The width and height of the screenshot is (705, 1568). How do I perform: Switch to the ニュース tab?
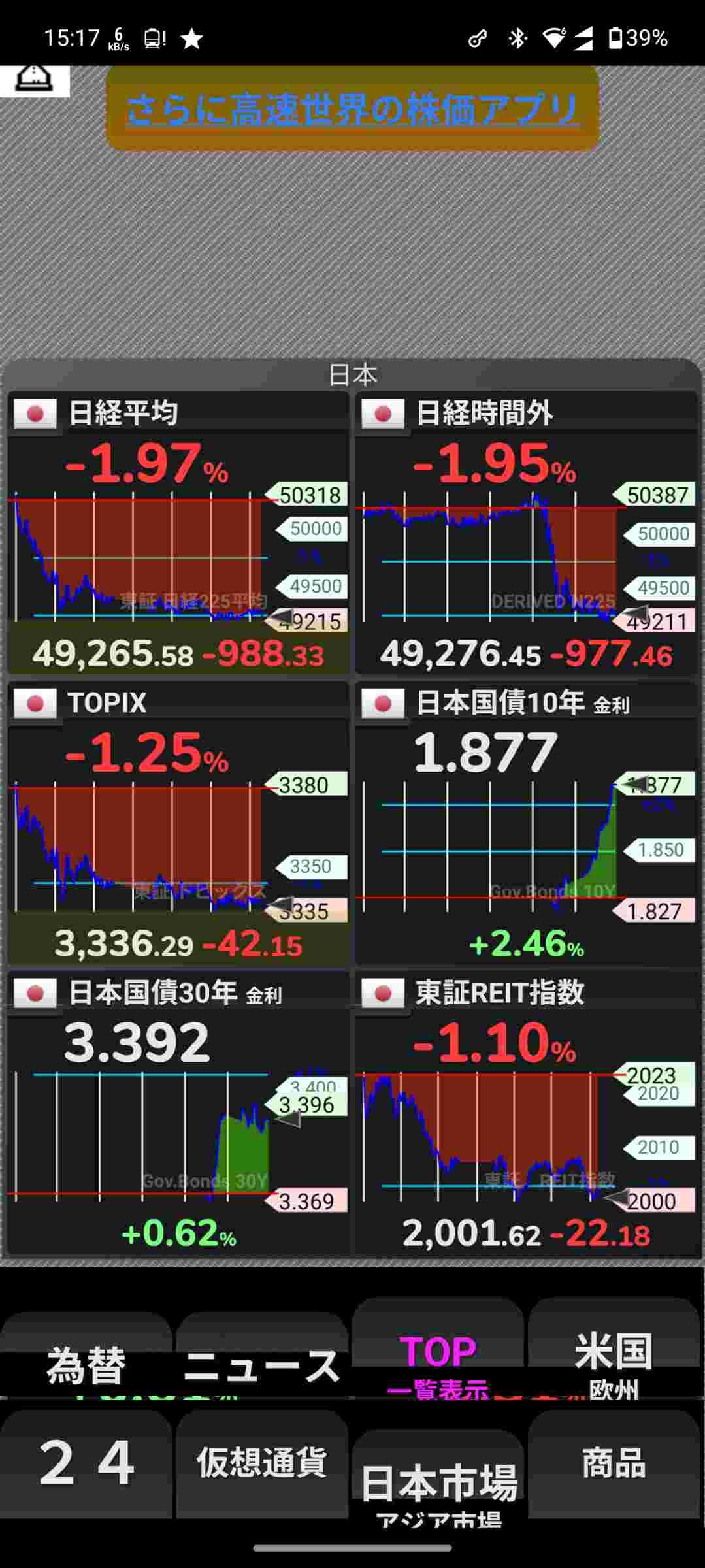click(x=261, y=1365)
